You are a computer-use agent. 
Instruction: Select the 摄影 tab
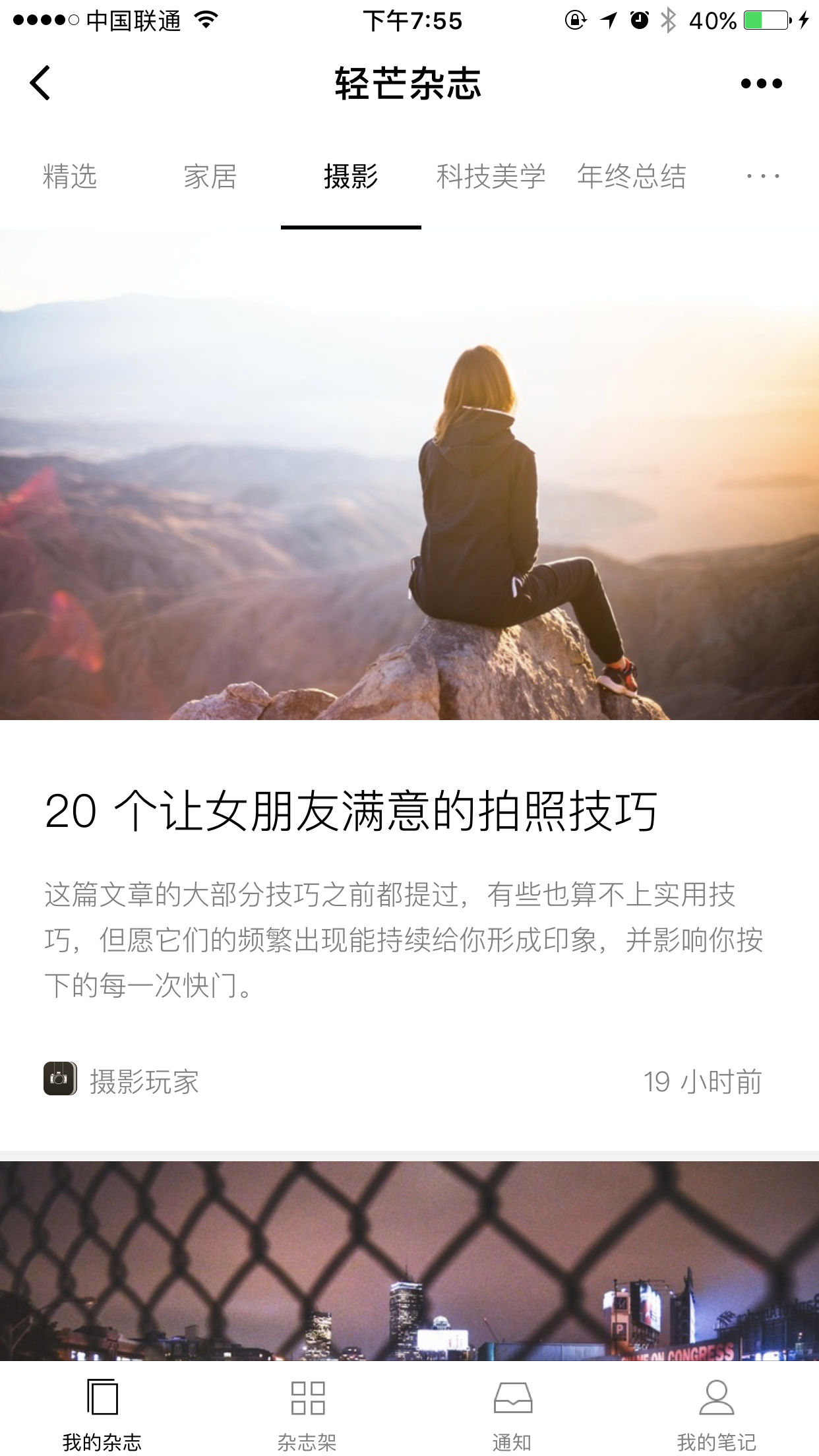coord(351,177)
